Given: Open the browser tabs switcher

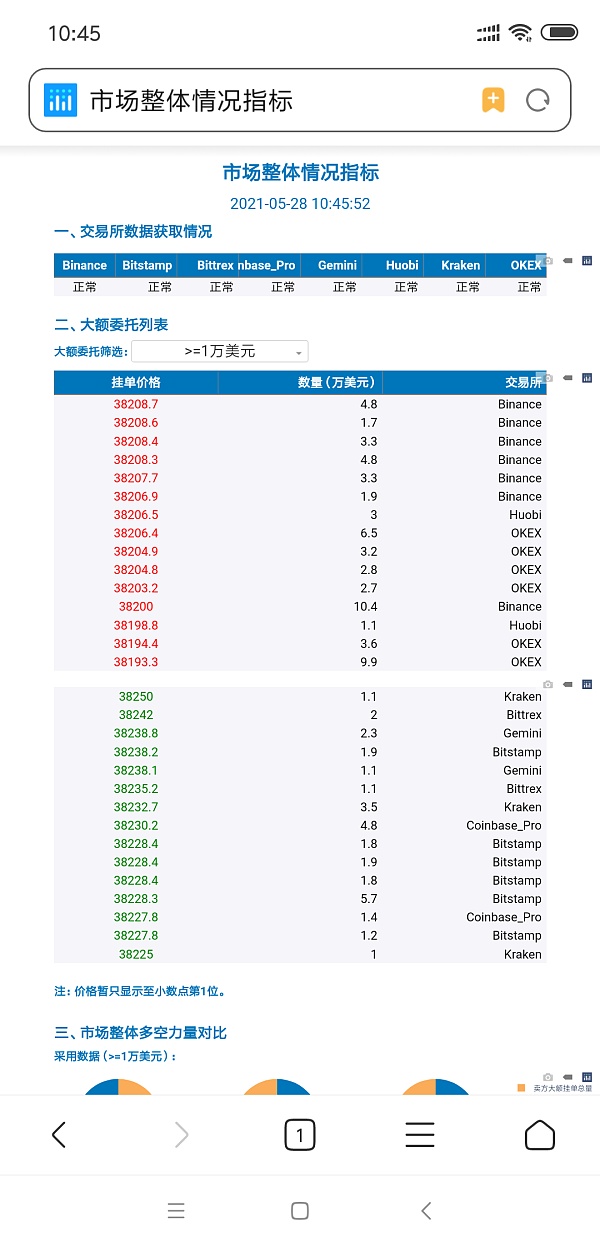Looking at the screenshot, I should click(300, 1134).
